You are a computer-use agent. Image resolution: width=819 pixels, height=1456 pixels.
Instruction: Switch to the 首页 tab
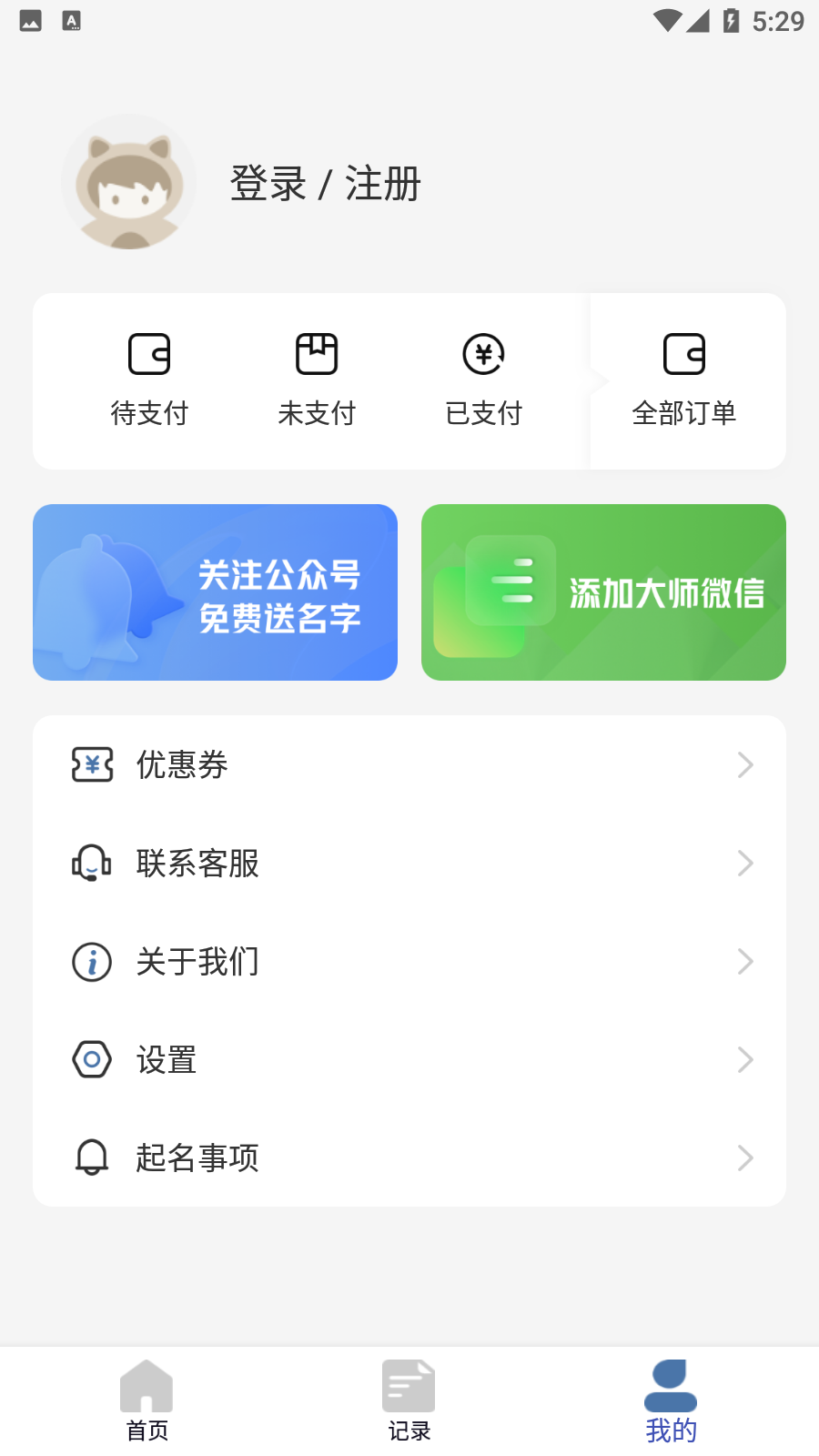click(147, 1401)
